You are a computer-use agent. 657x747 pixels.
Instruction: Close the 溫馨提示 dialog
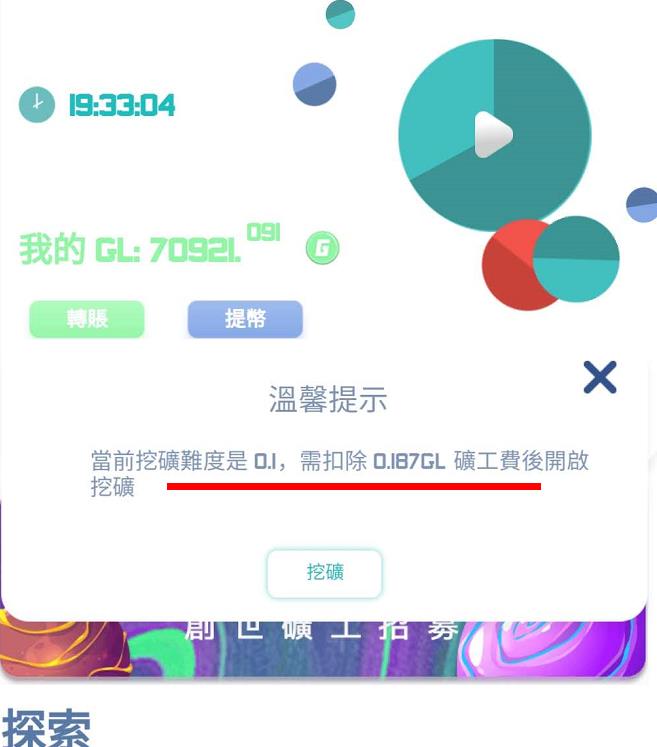point(599,377)
